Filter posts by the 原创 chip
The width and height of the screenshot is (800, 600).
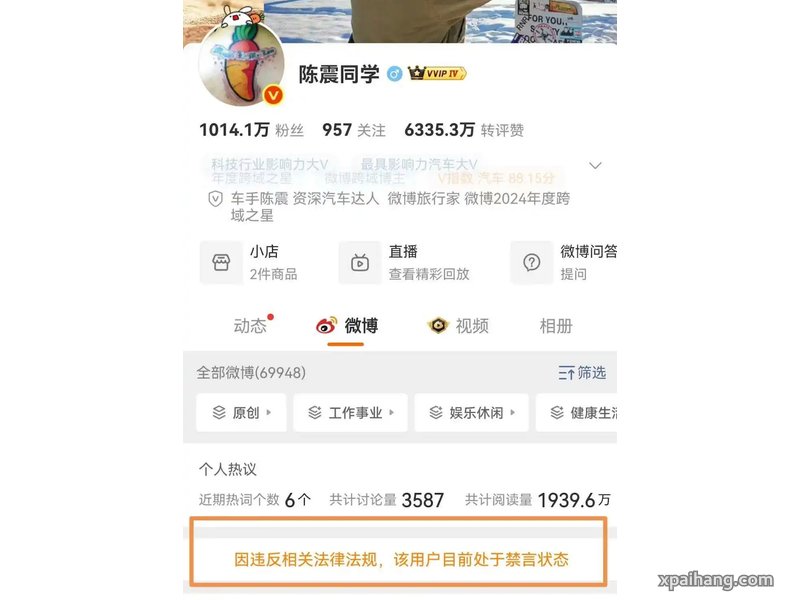[x=241, y=412]
